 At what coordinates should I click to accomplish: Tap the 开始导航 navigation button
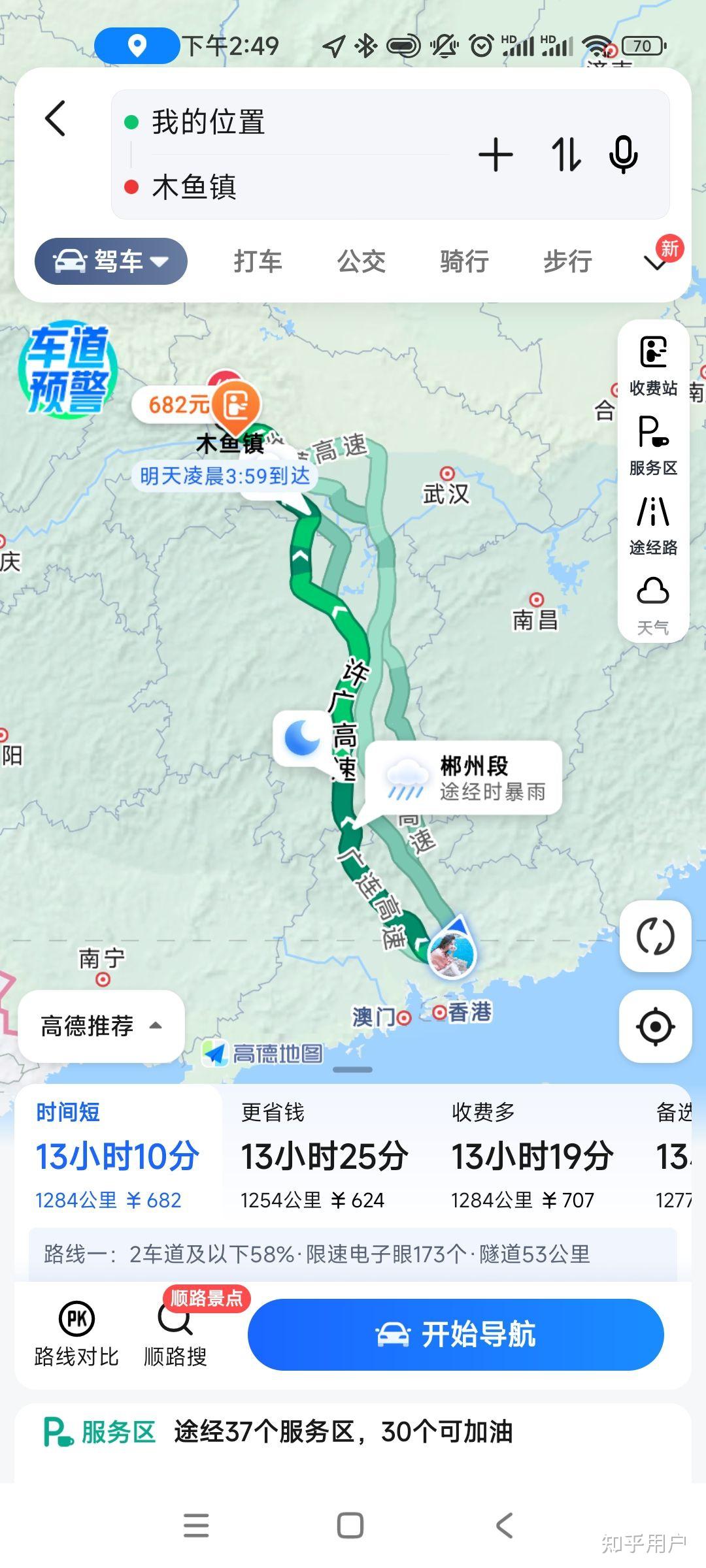click(x=456, y=1334)
